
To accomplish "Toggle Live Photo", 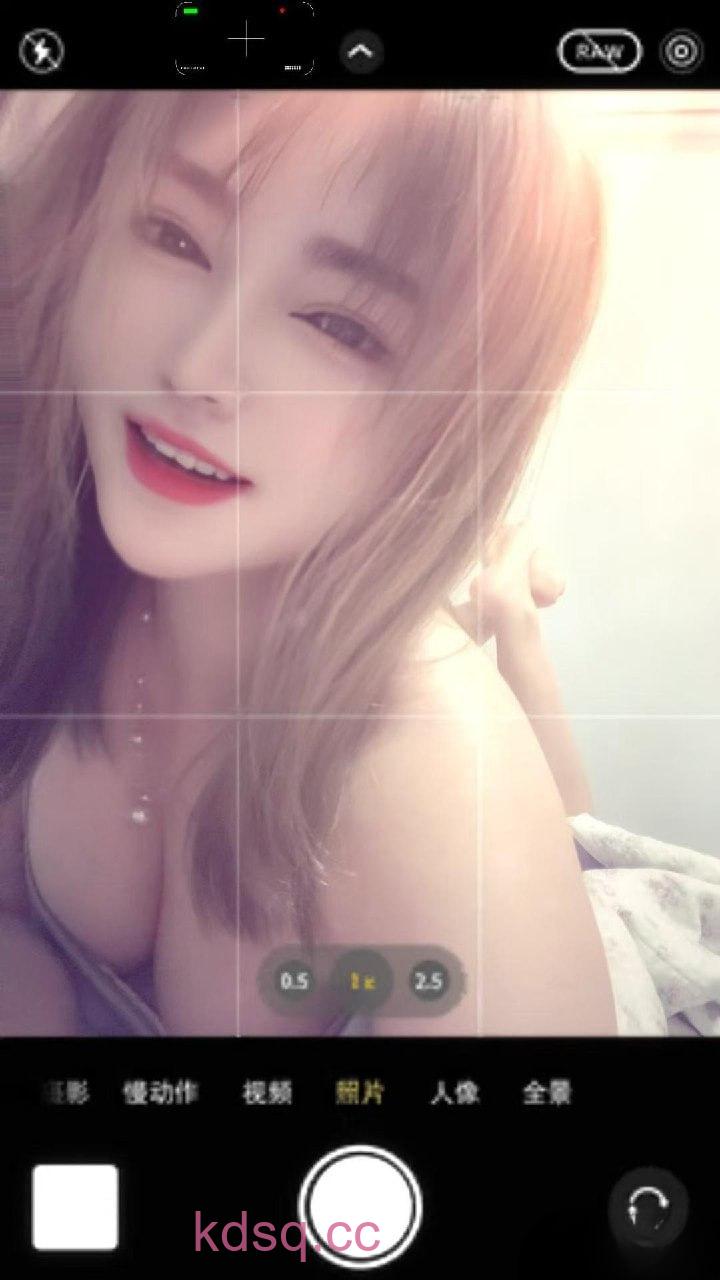I will (x=681, y=51).
